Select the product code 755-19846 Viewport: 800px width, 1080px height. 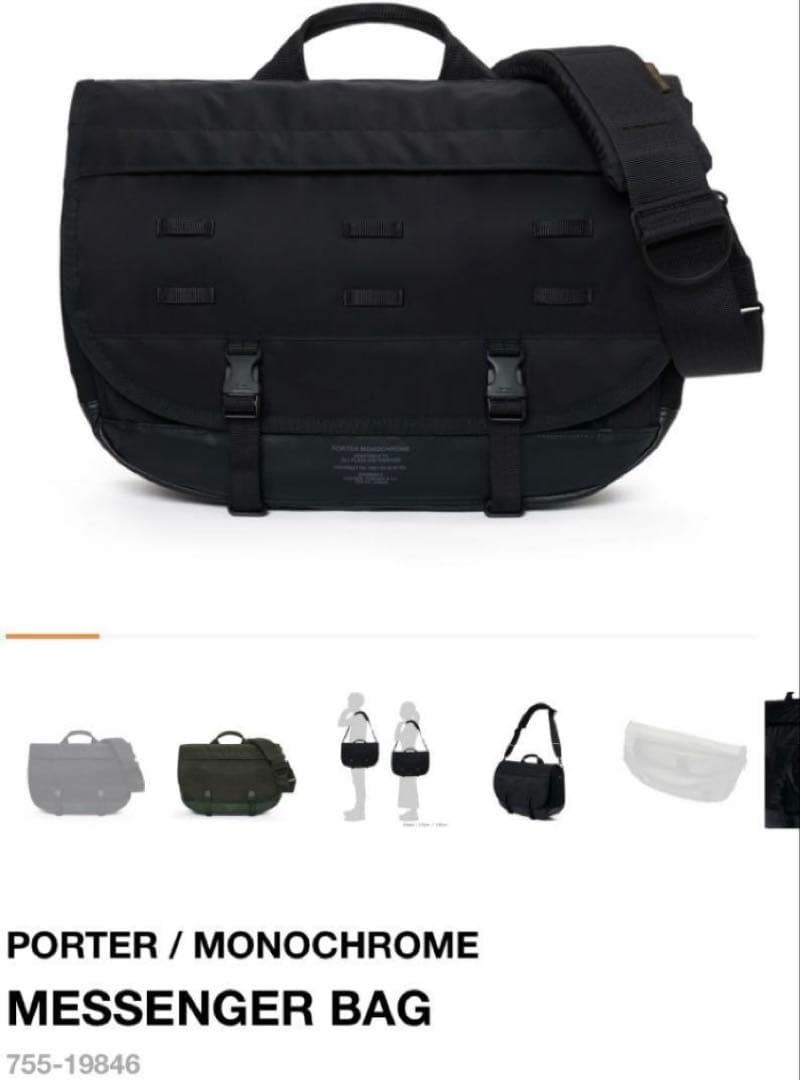click(x=65, y=1053)
